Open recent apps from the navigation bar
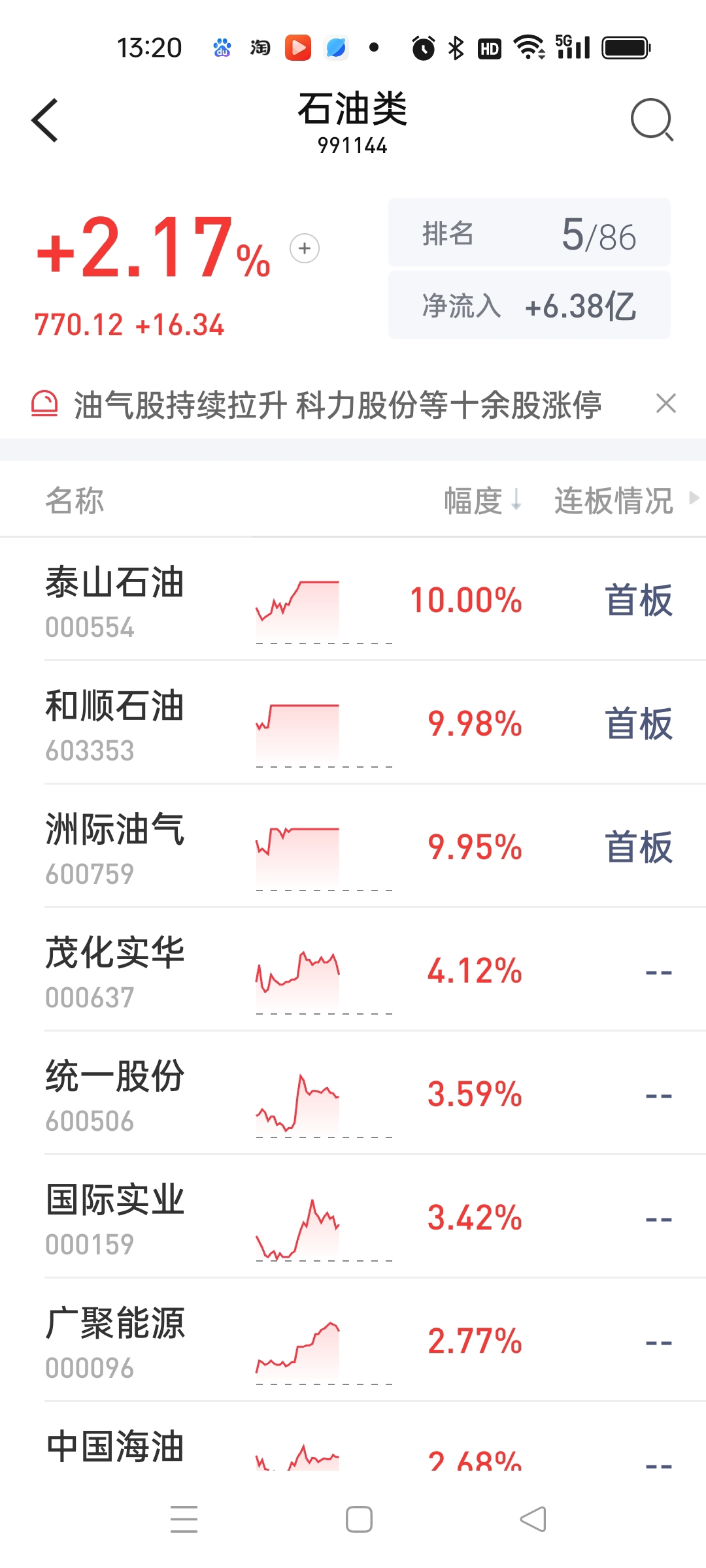The width and height of the screenshot is (706, 1568). [x=184, y=1519]
